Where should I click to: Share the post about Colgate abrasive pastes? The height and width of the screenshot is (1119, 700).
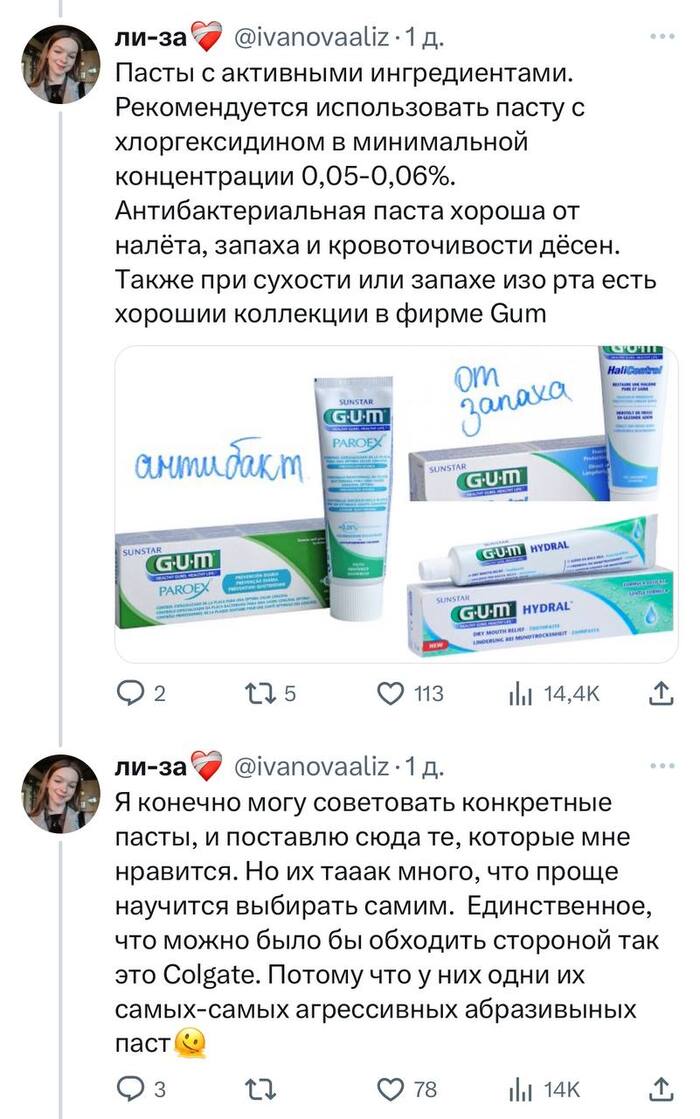click(x=661, y=1089)
